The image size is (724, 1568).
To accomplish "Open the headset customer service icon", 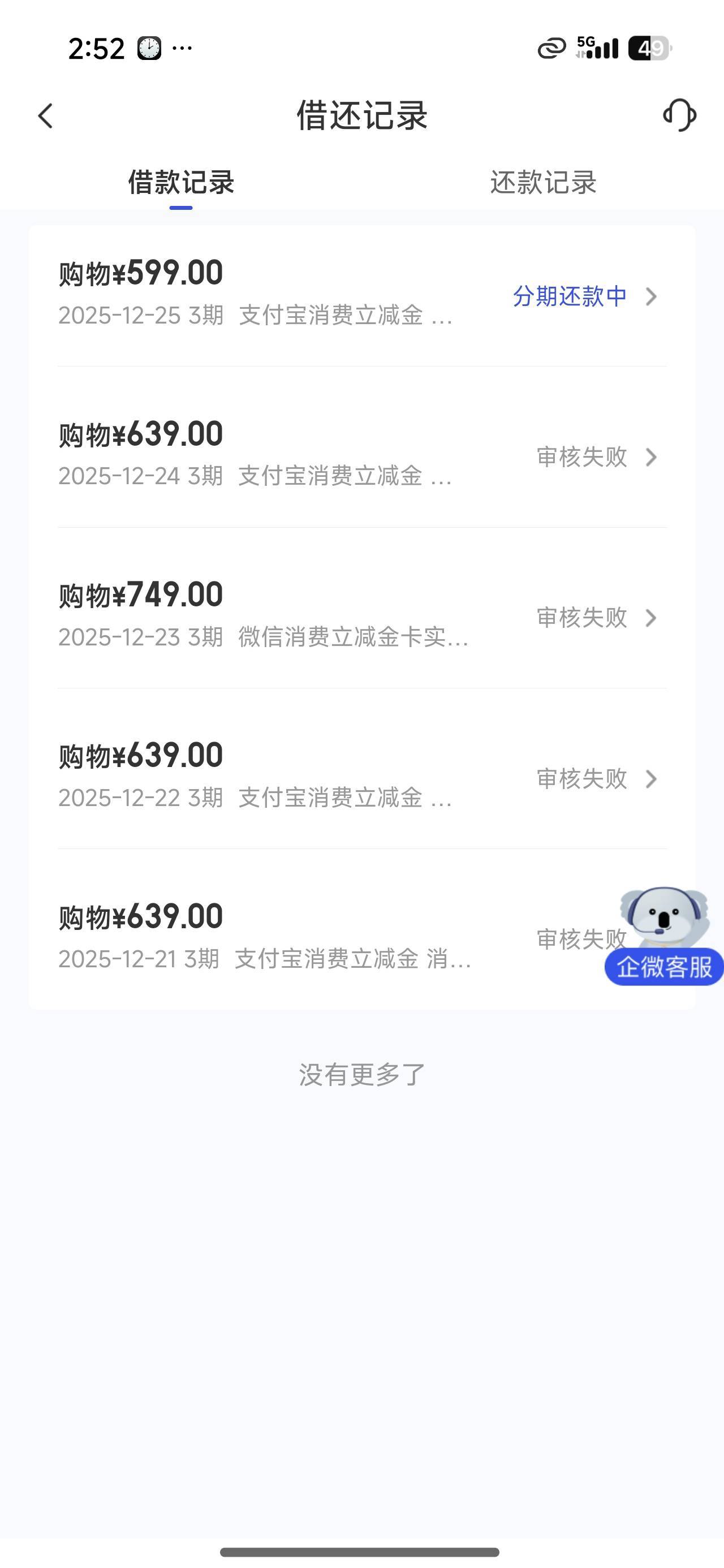I will tap(679, 115).
